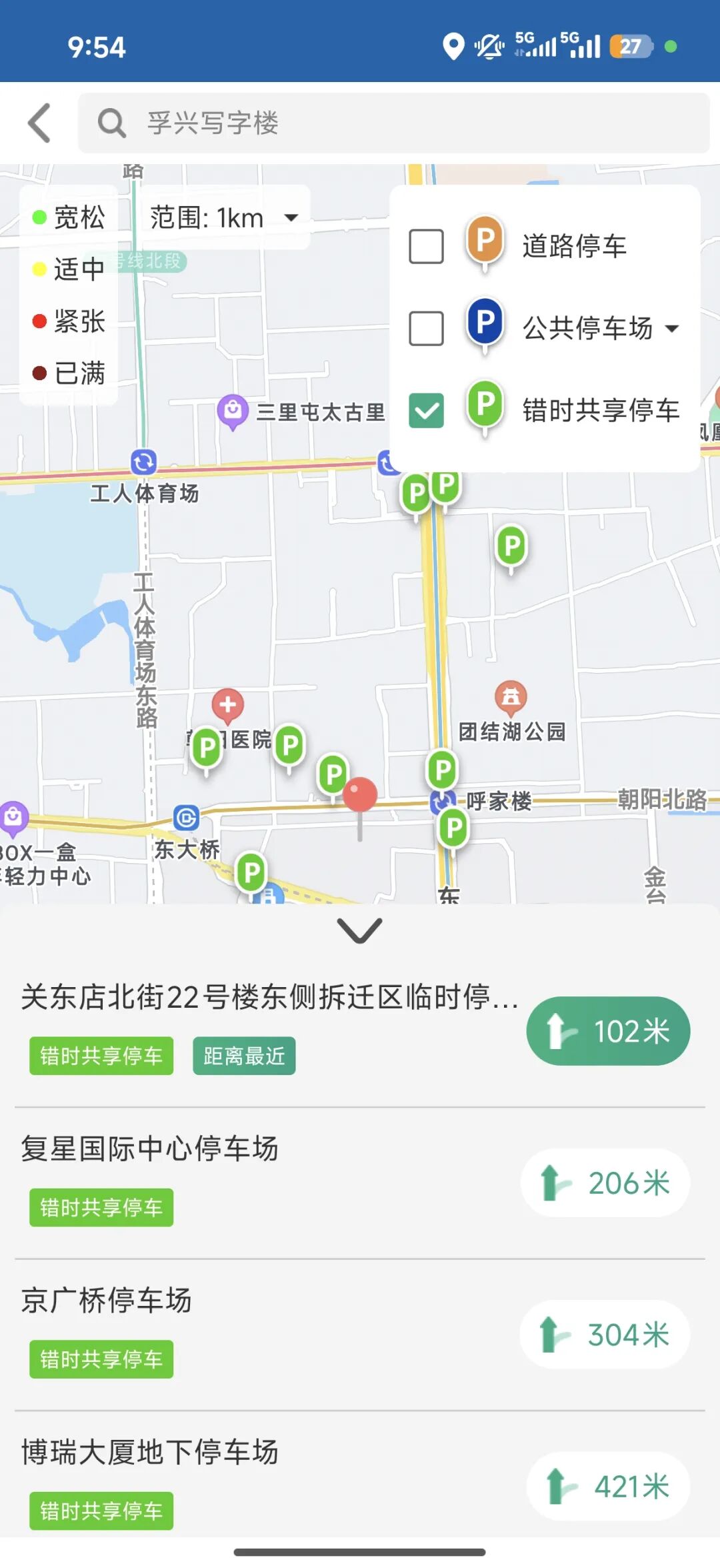
Task: Navigate to the parking lot 102米 away
Action: pos(608,1031)
